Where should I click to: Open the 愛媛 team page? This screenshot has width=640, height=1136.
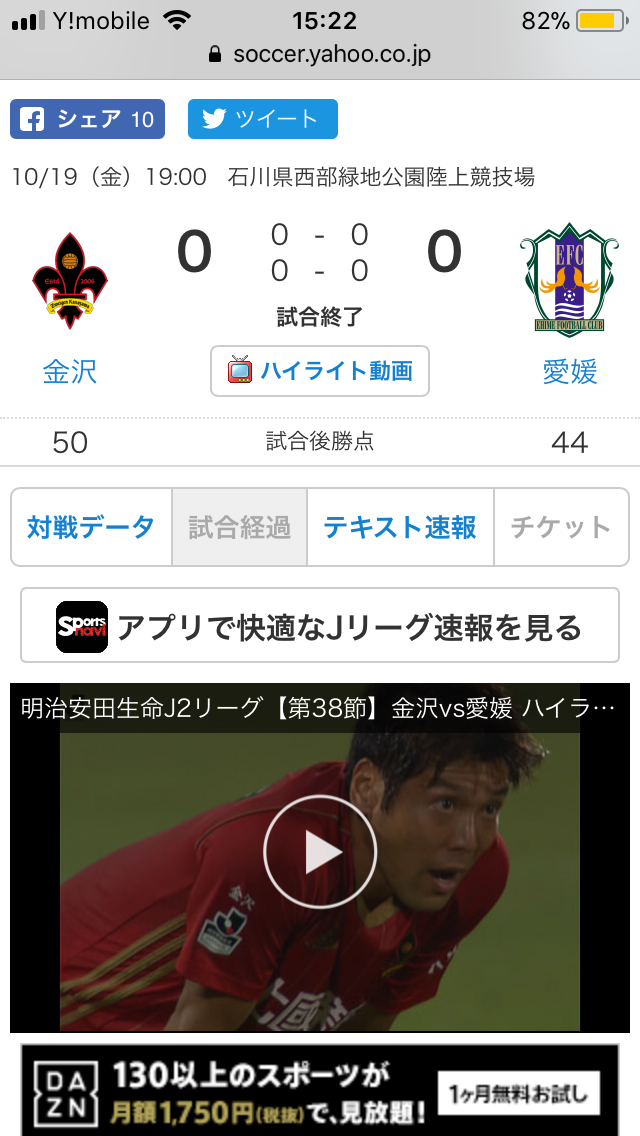point(569,371)
